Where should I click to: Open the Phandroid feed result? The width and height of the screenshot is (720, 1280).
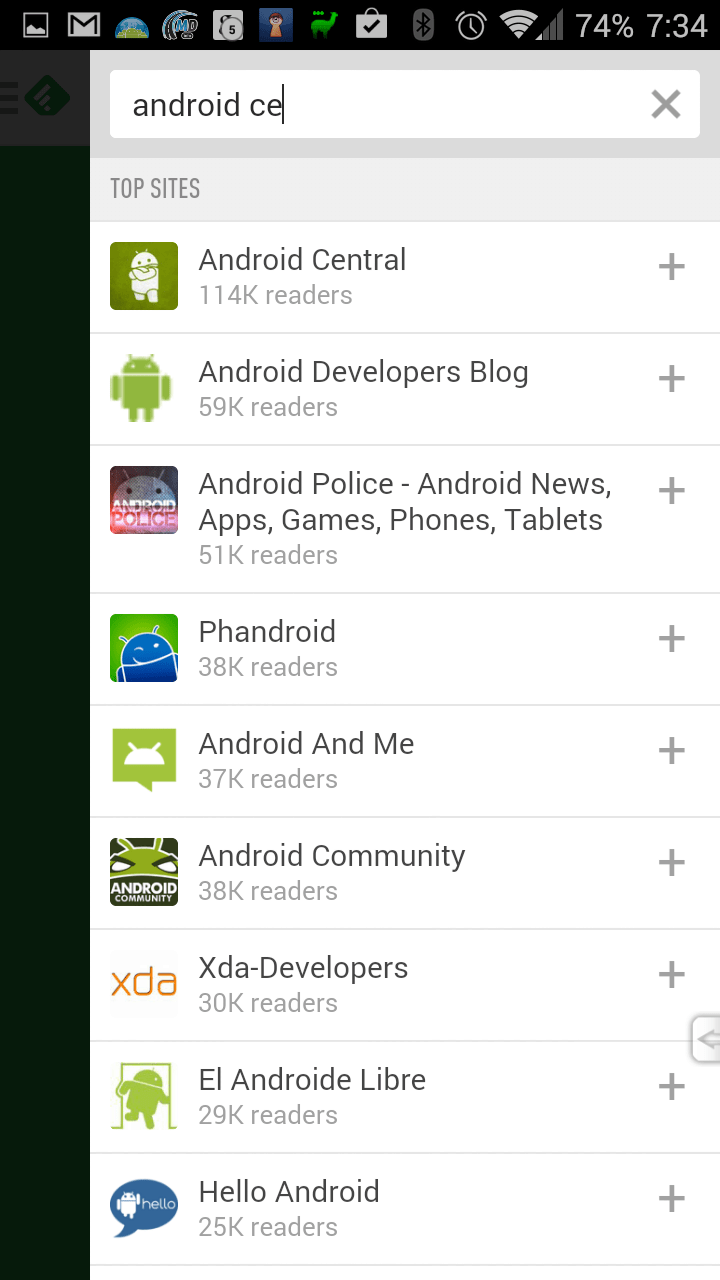pos(405,649)
